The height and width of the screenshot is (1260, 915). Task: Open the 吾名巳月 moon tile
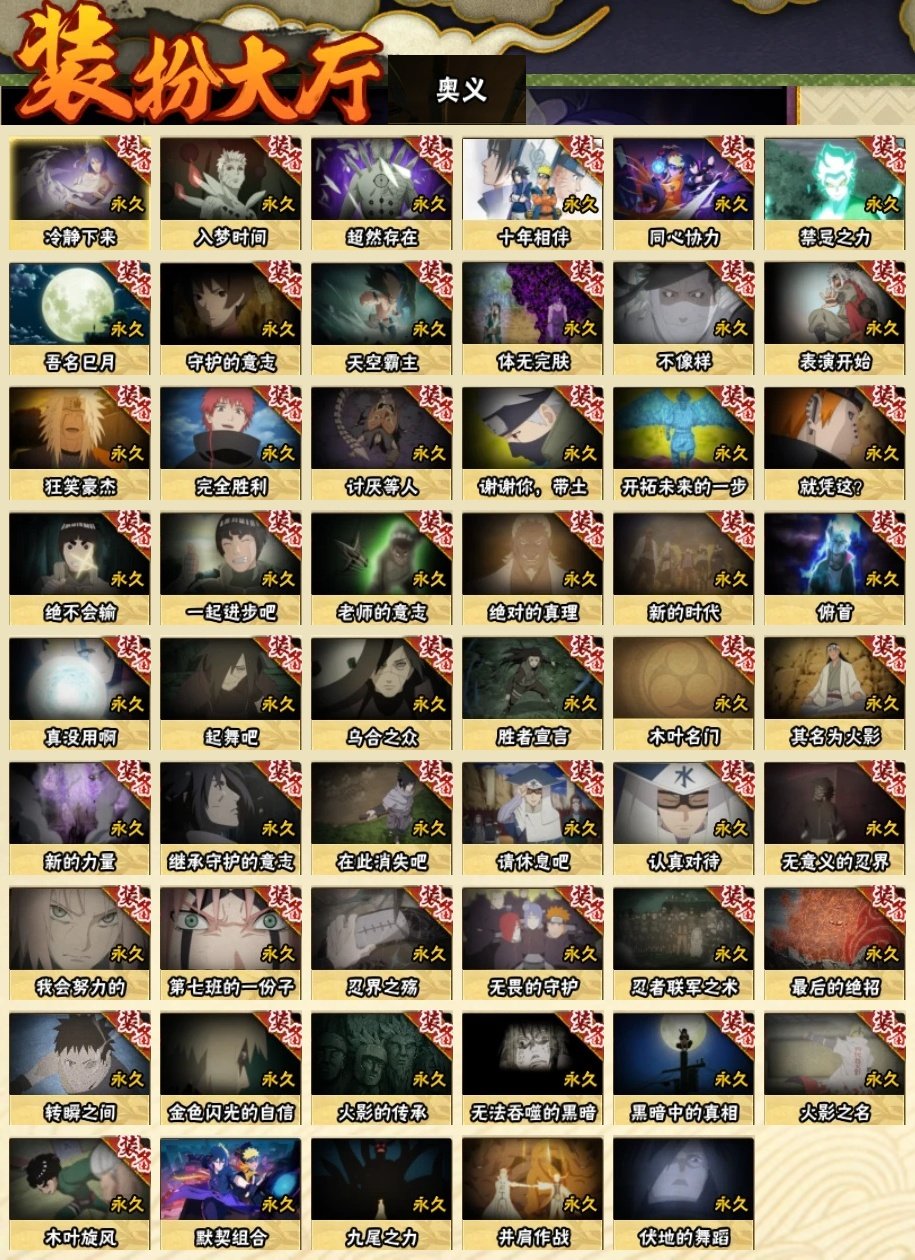pyautogui.click(x=80, y=317)
